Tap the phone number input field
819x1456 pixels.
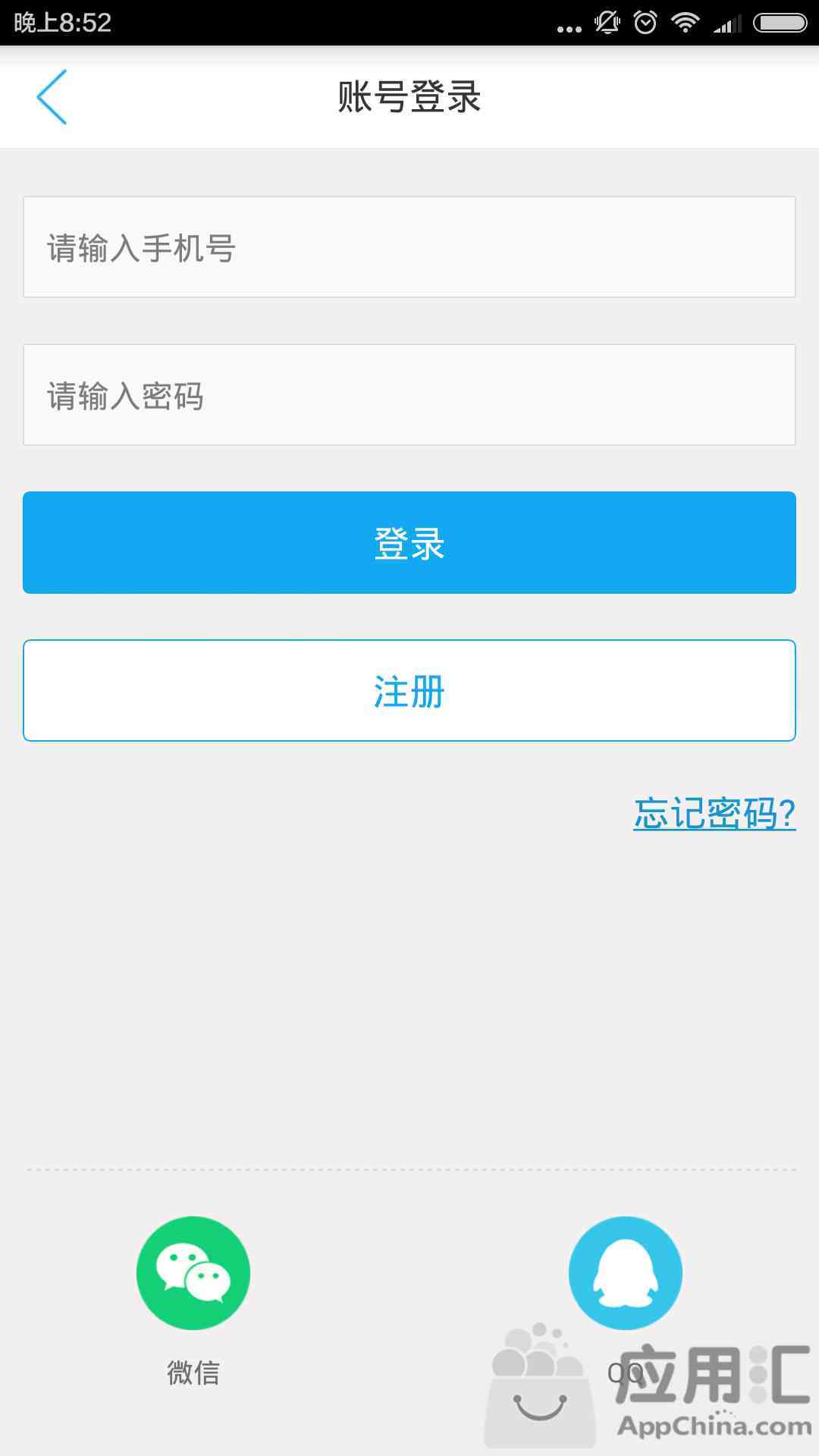(x=409, y=246)
